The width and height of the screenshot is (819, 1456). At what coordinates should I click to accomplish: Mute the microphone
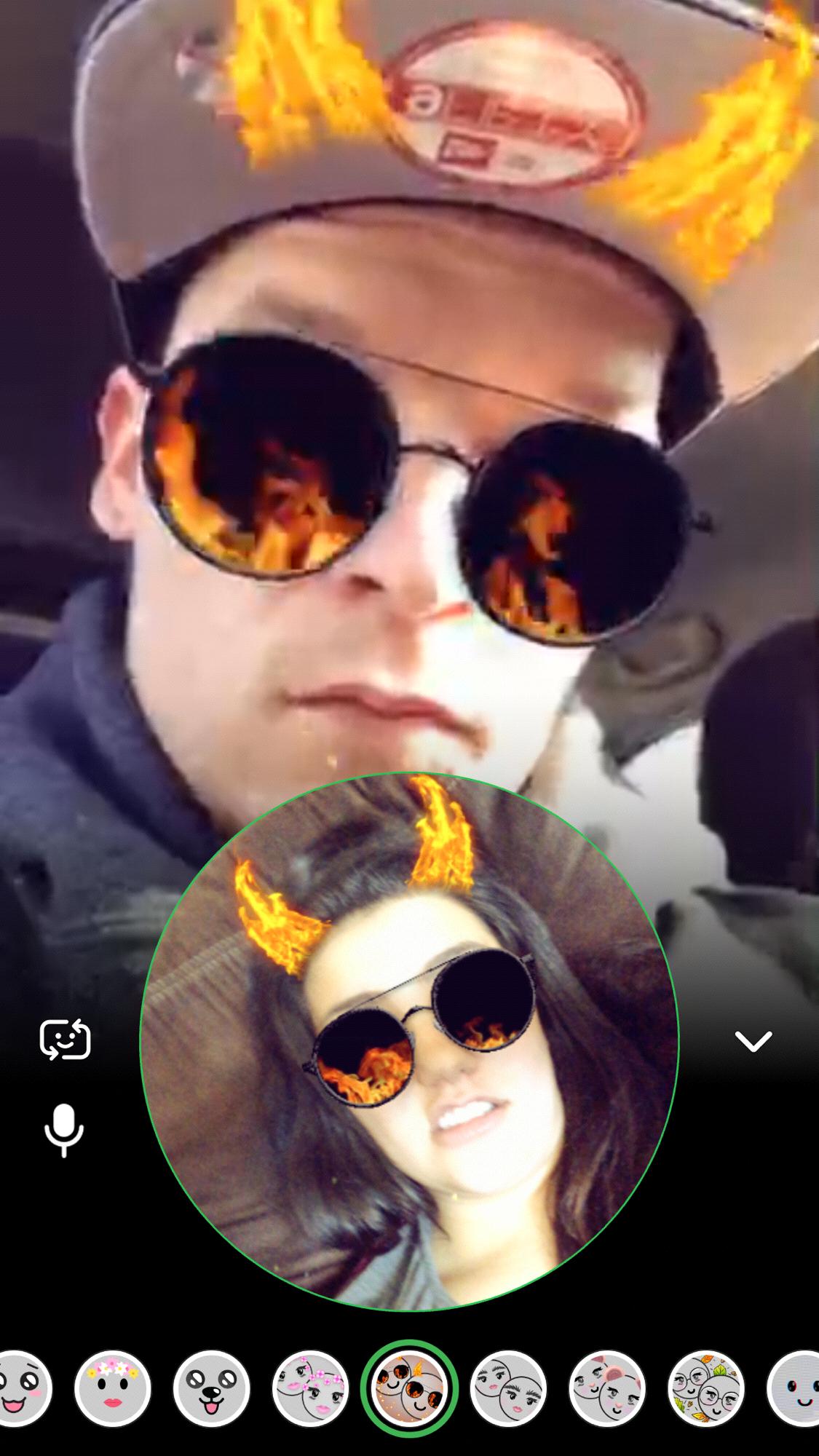point(65,1131)
